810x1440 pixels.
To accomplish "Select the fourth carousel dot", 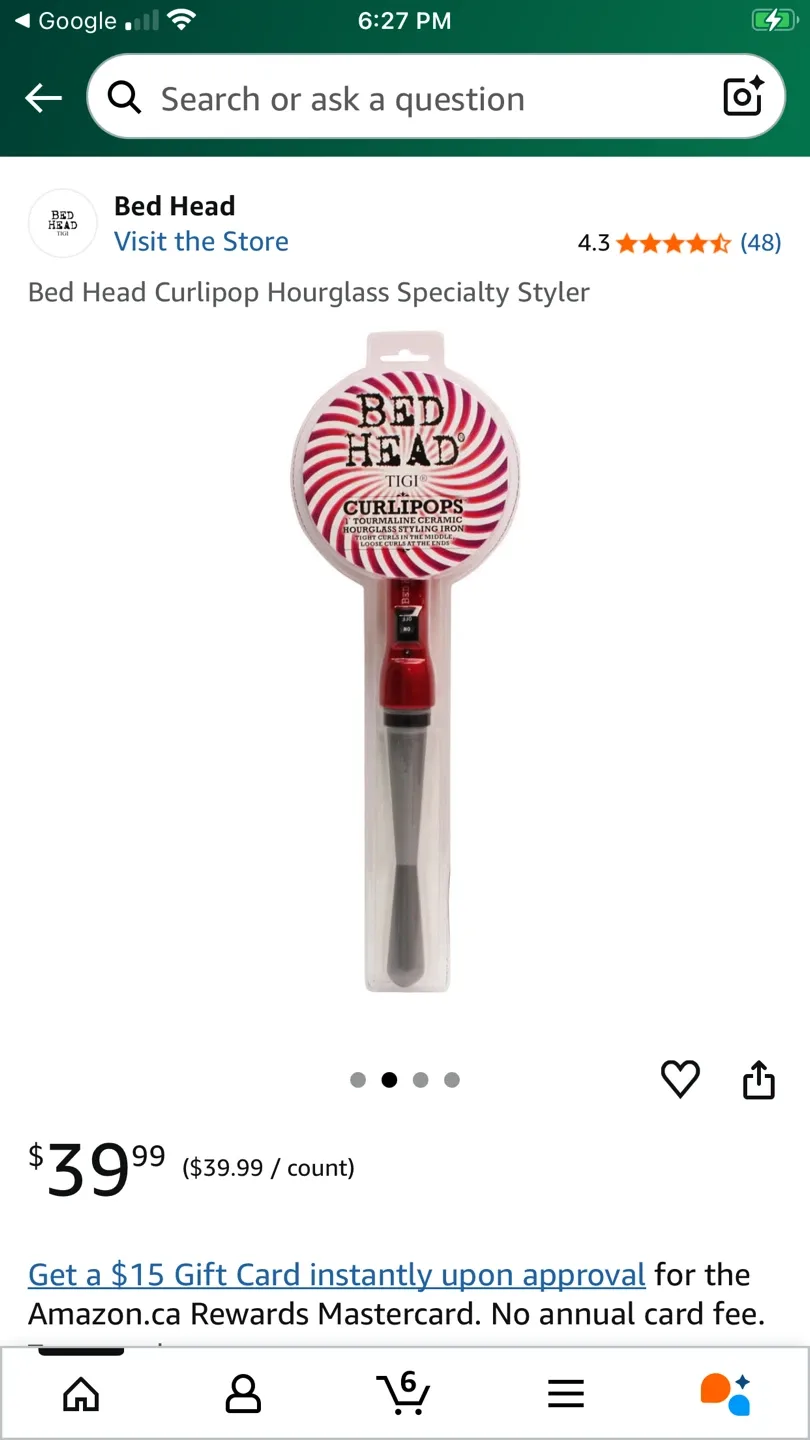I will [451, 1080].
